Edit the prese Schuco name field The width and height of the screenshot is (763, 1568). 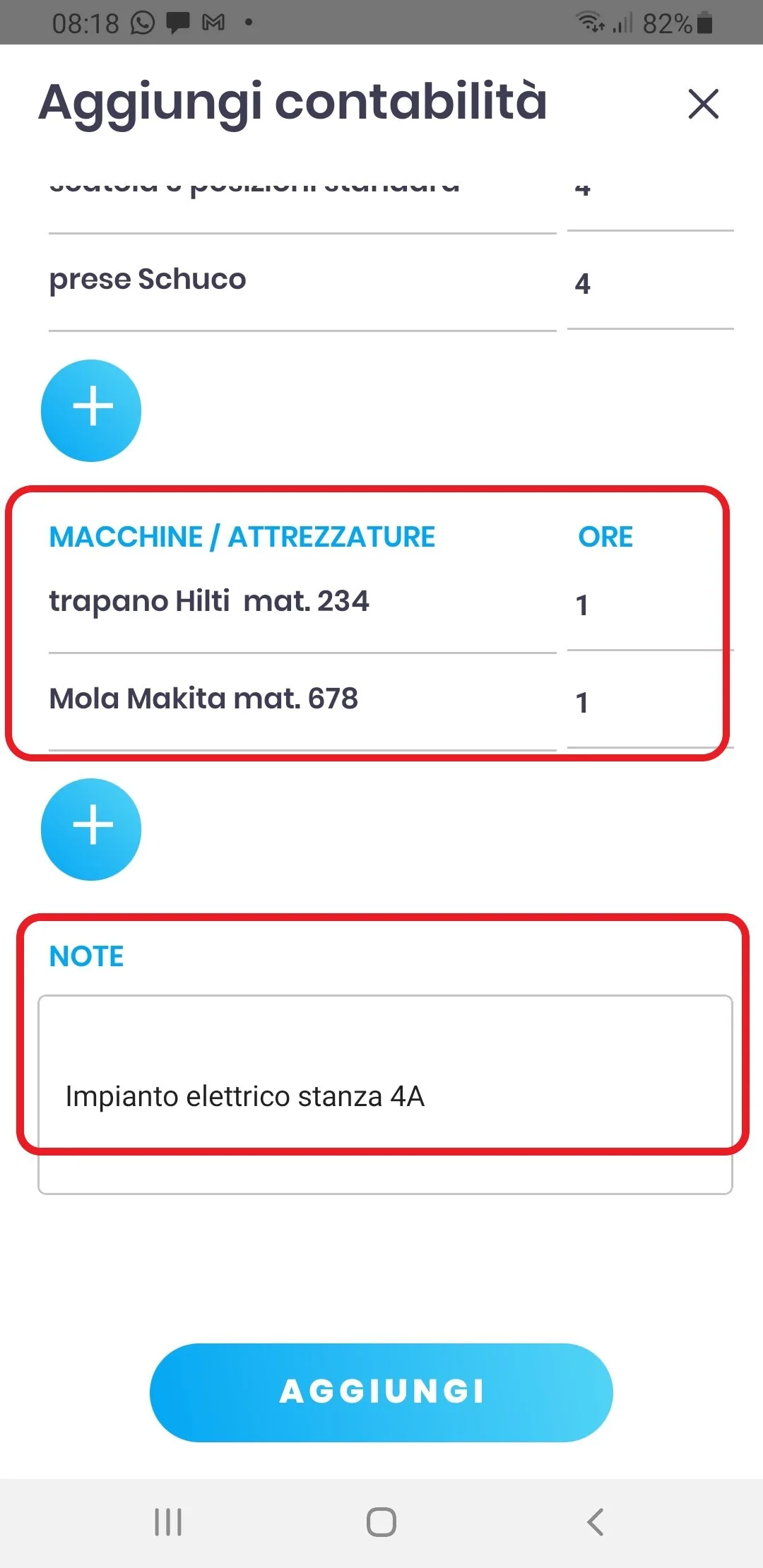(x=302, y=280)
